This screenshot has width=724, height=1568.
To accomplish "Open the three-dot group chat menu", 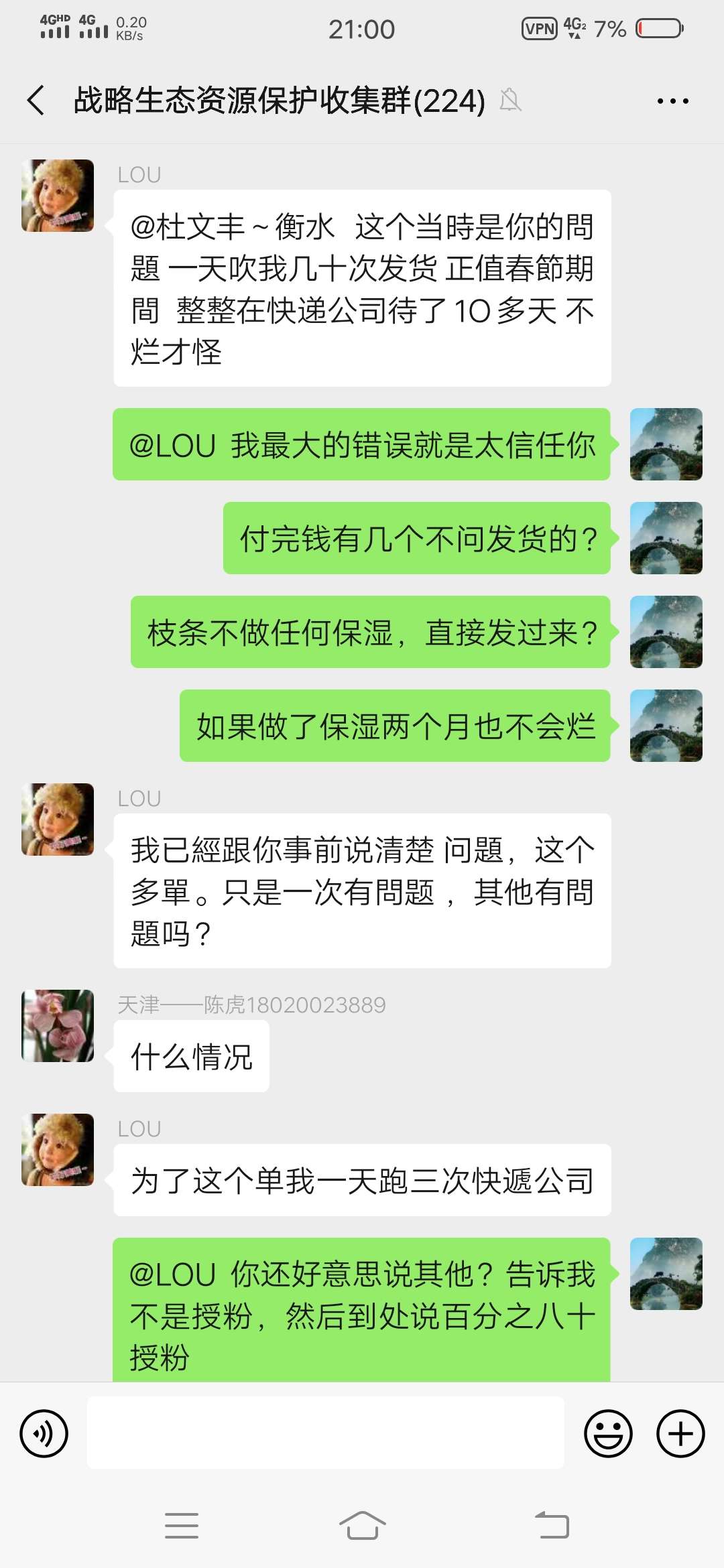I will coord(672,101).
